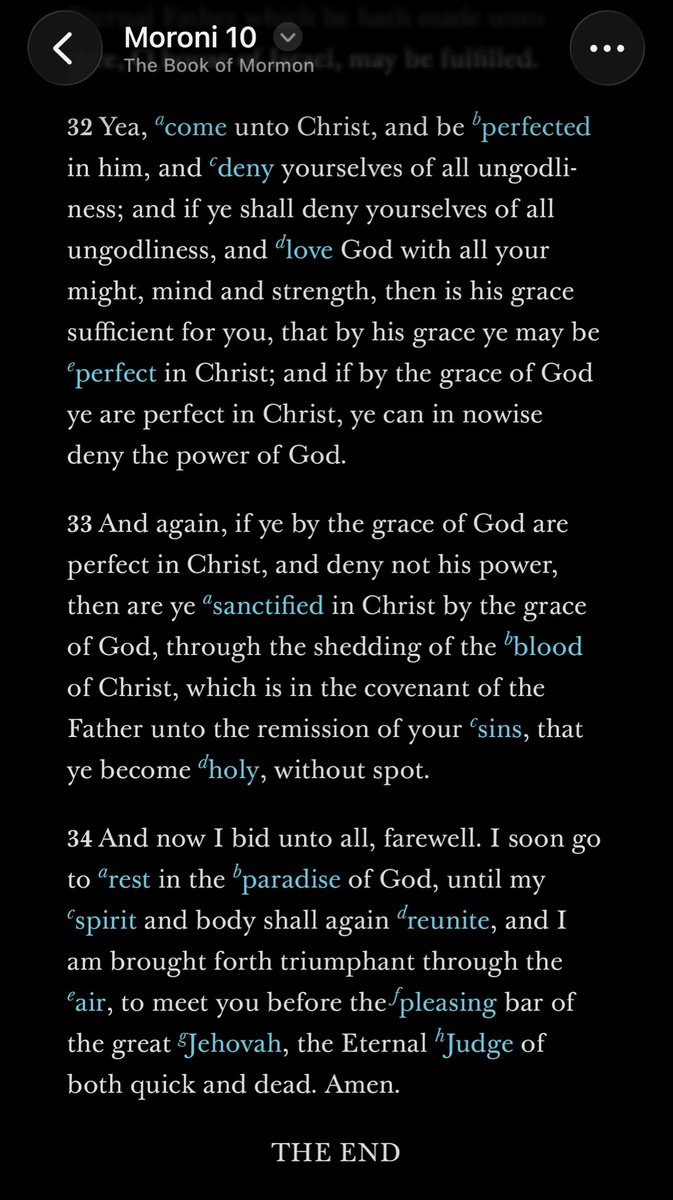Expand the Moroni 10 chapter dropdown
The width and height of the screenshot is (673, 1200).
(x=288, y=38)
